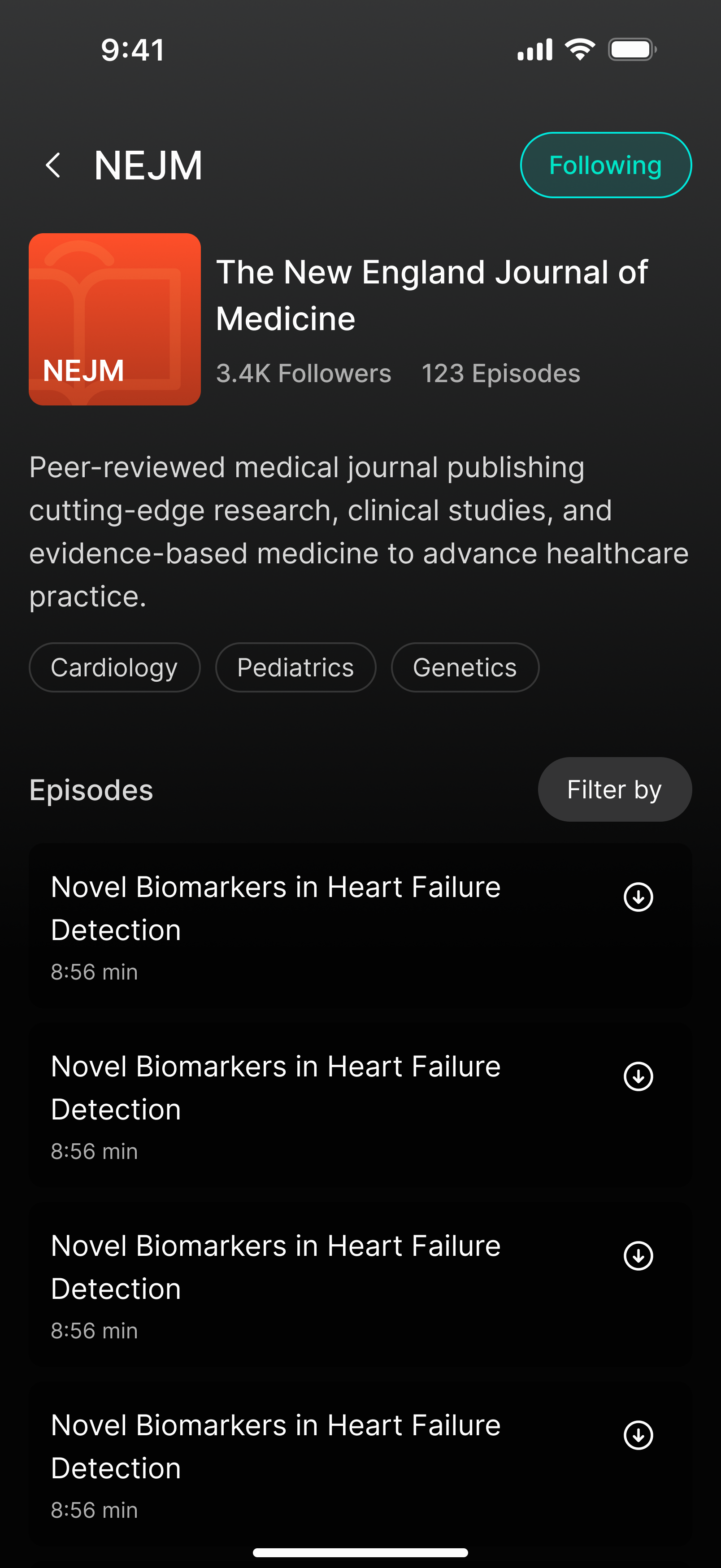Open the Filter by options
This screenshot has width=721, height=1568.
point(615,789)
